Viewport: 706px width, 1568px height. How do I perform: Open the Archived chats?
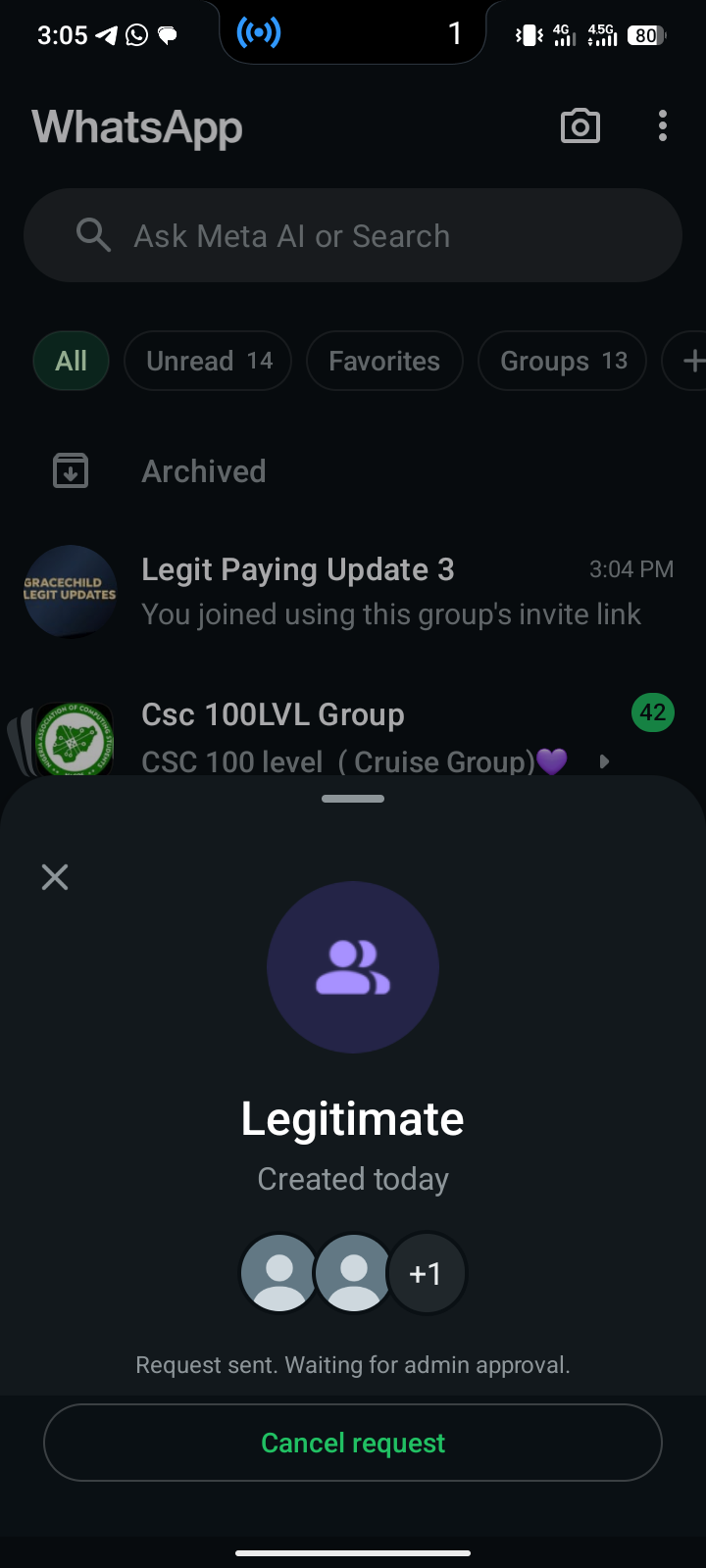[x=204, y=471]
